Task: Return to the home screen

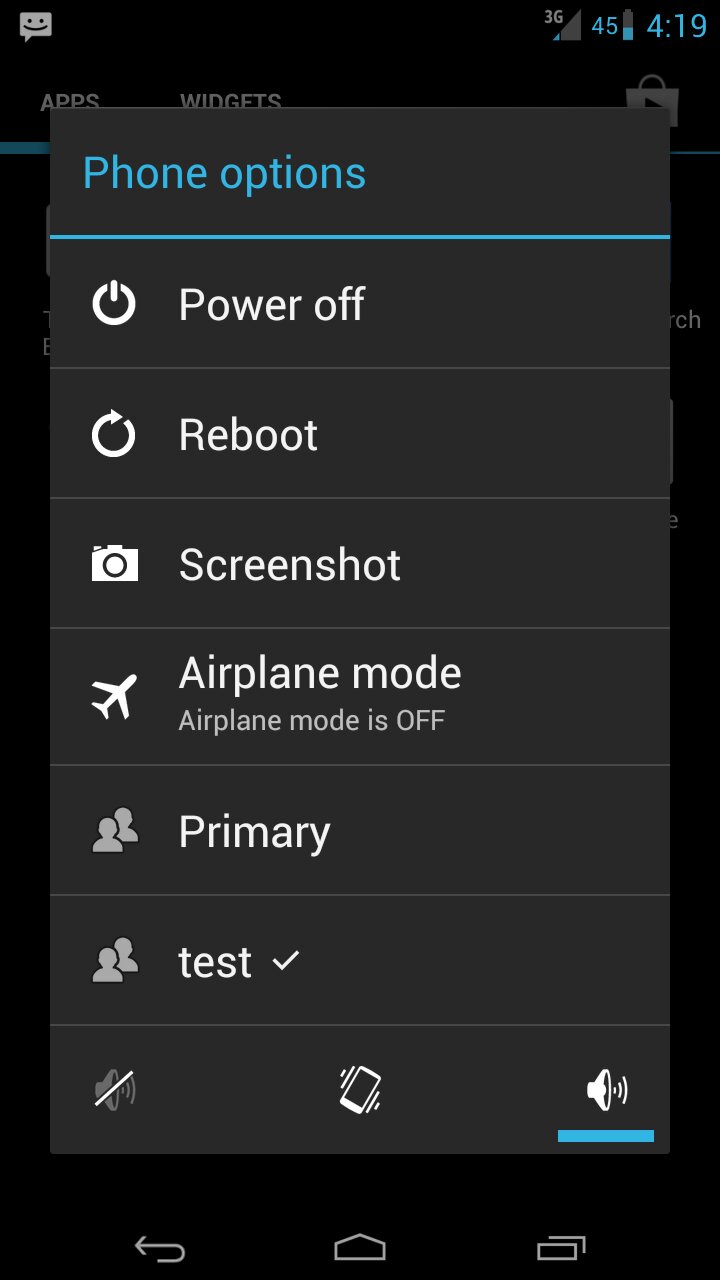Action: (360, 1248)
